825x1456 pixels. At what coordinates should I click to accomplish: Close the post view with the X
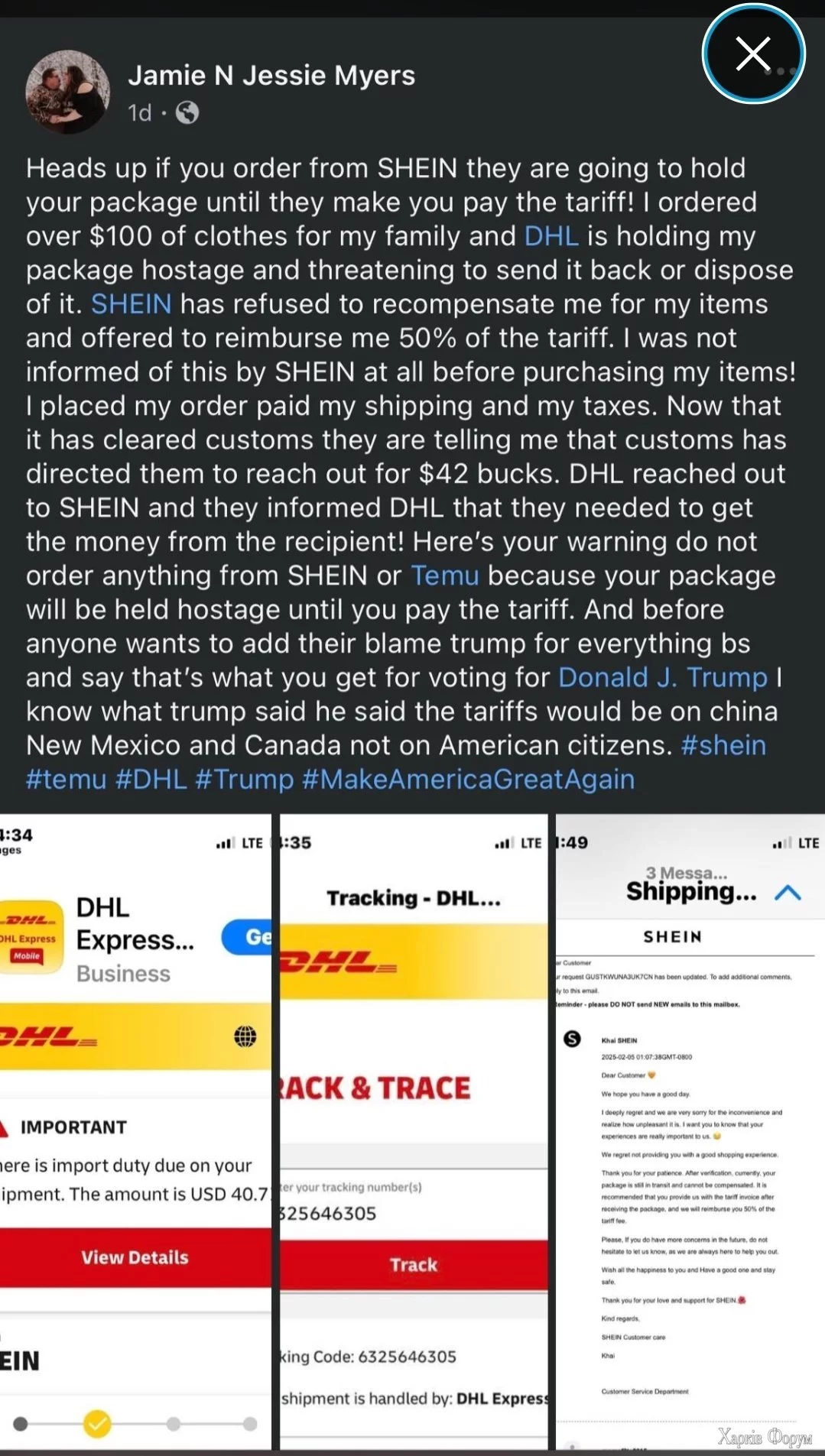pos(753,54)
